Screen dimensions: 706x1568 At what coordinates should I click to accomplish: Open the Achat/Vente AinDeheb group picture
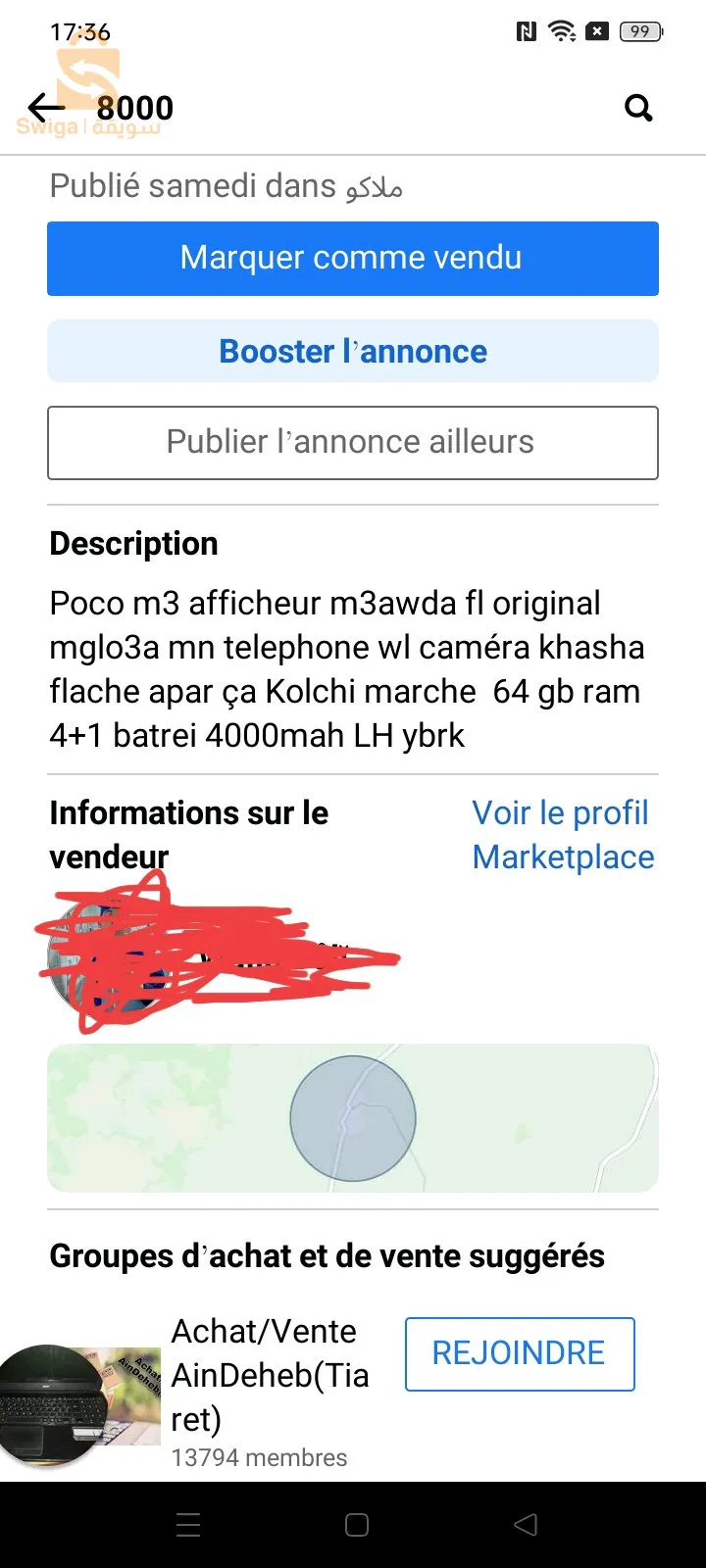click(80, 1403)
